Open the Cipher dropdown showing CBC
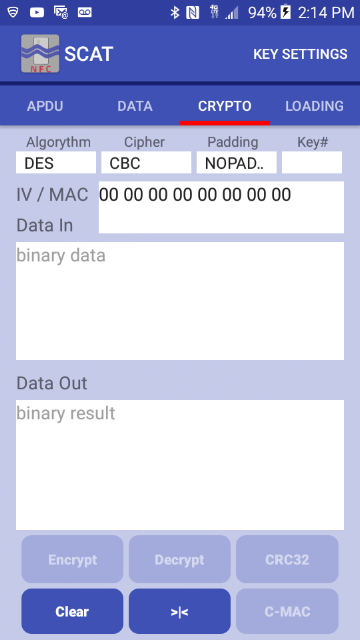360x640 pixels. tap(146, 162)
